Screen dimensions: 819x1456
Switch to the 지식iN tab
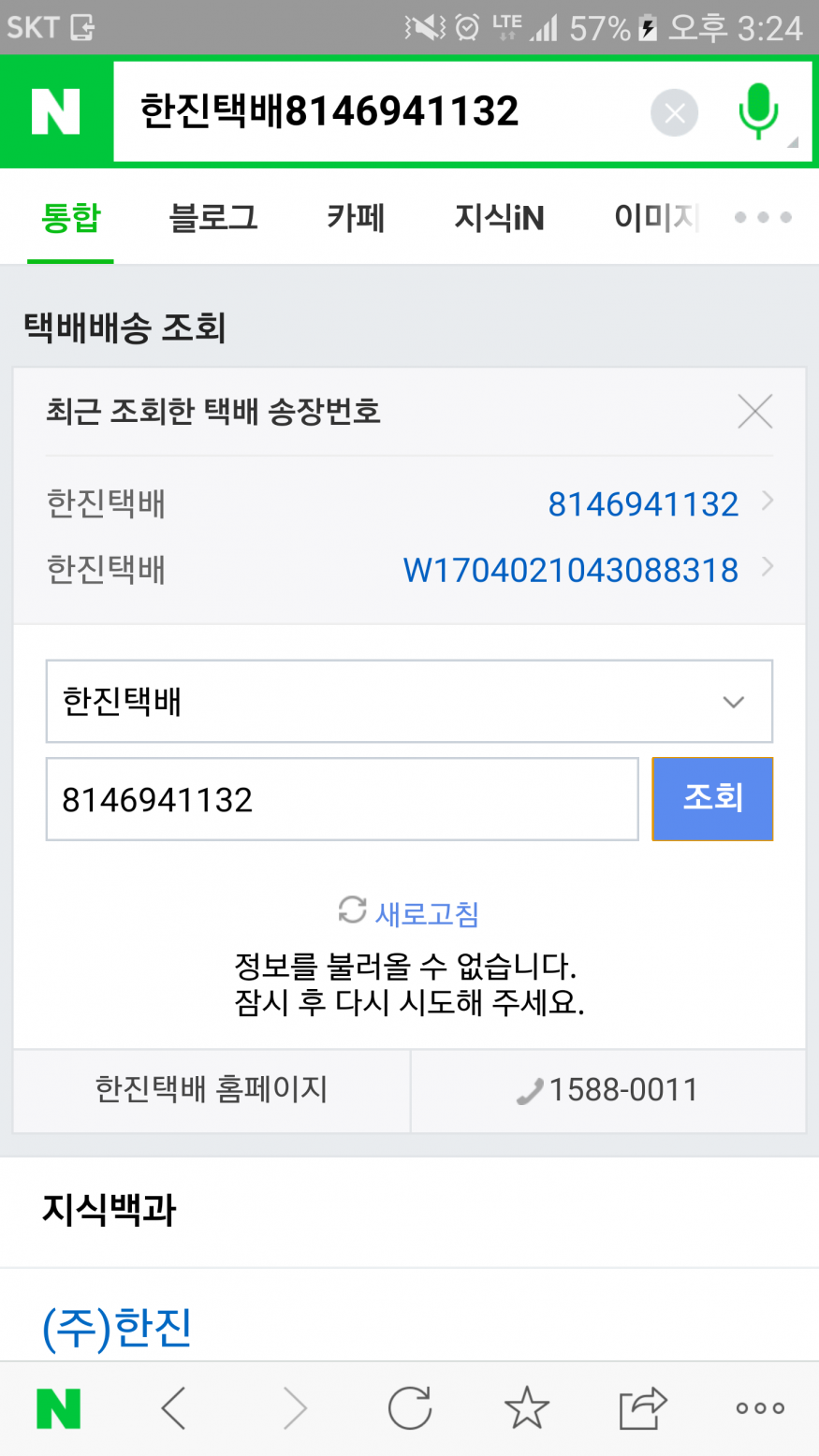click(x=499, y=218)
